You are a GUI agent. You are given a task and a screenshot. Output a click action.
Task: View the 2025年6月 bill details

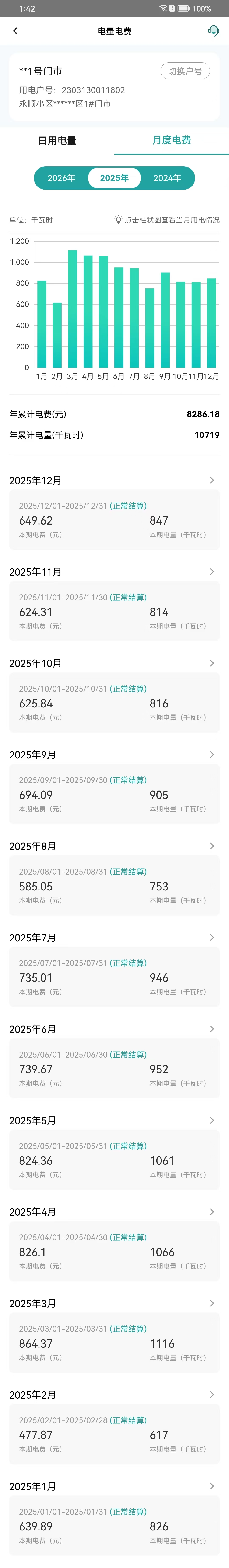tap(114, 1029)
